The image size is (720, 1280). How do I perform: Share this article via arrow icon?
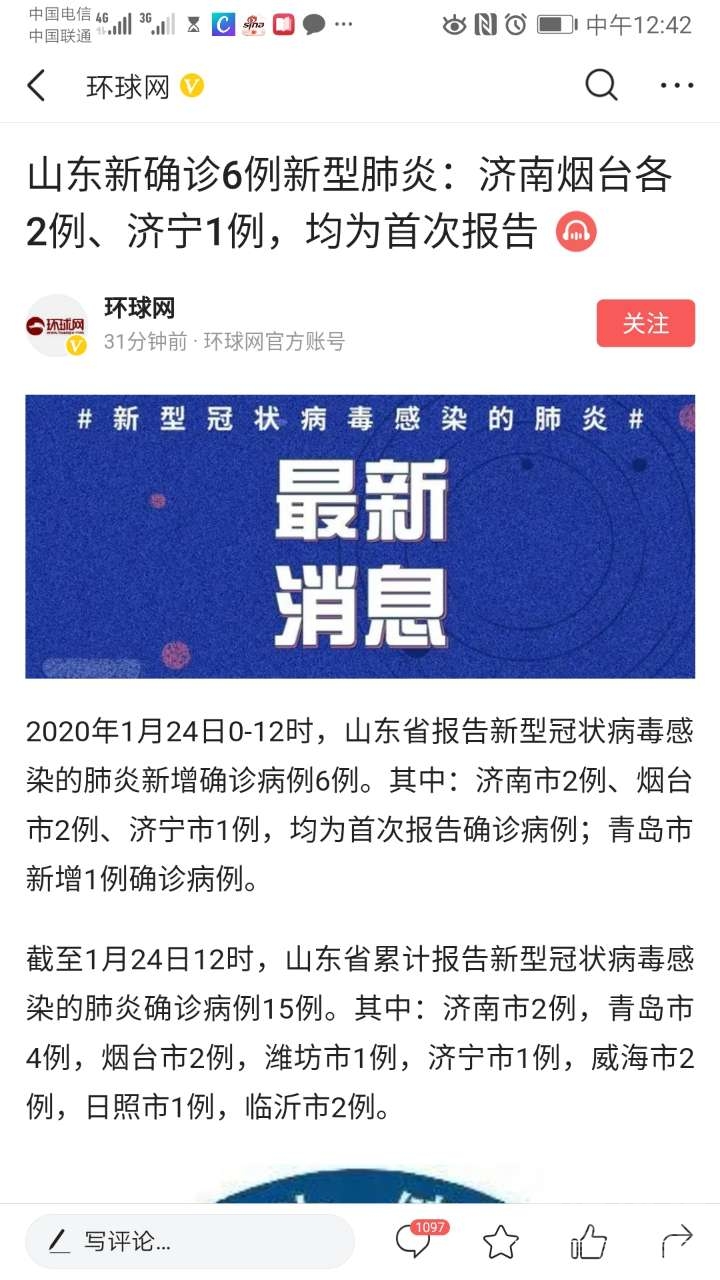pyautogui.click(x=677, y=1242)
